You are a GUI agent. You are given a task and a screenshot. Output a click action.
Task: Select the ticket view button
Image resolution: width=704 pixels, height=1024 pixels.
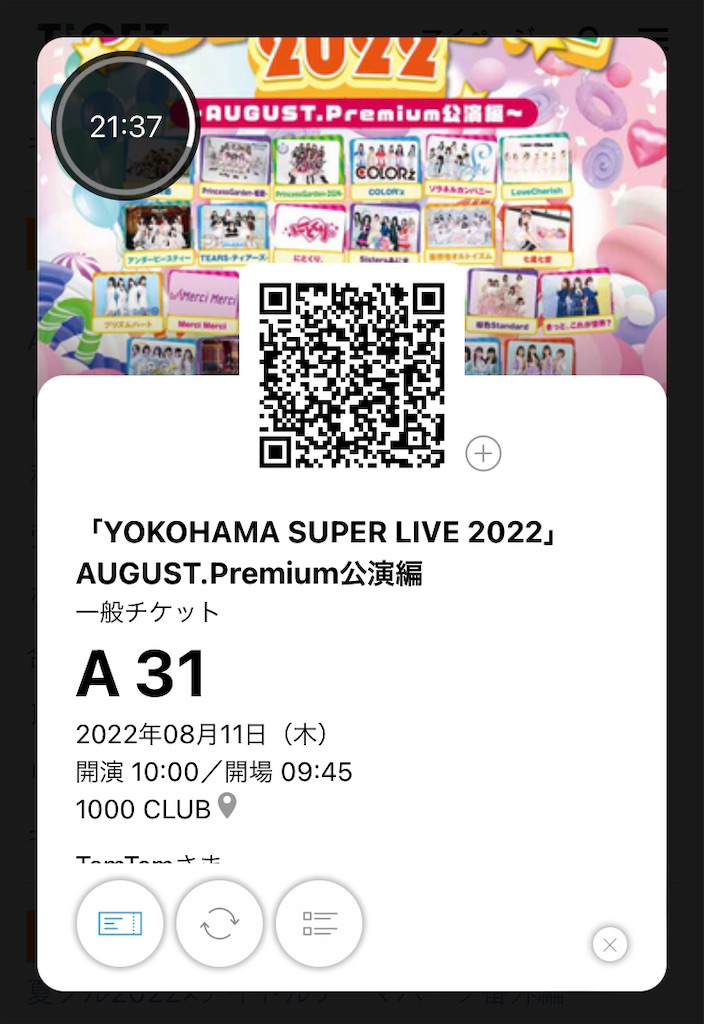click(120, 923)
